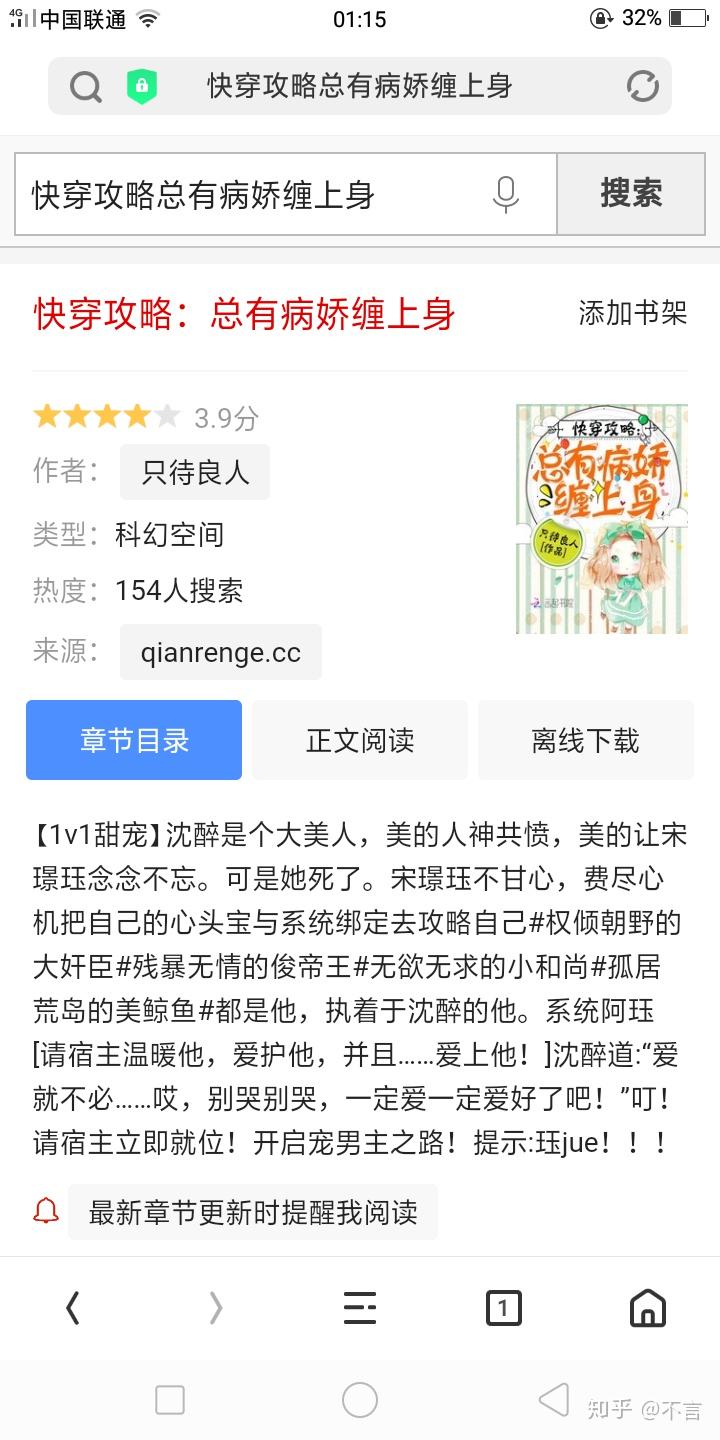Go to the browser home page
The height and width of the screenshot is (1440, 720).
pyautogui.click(x=647, y=1307)
